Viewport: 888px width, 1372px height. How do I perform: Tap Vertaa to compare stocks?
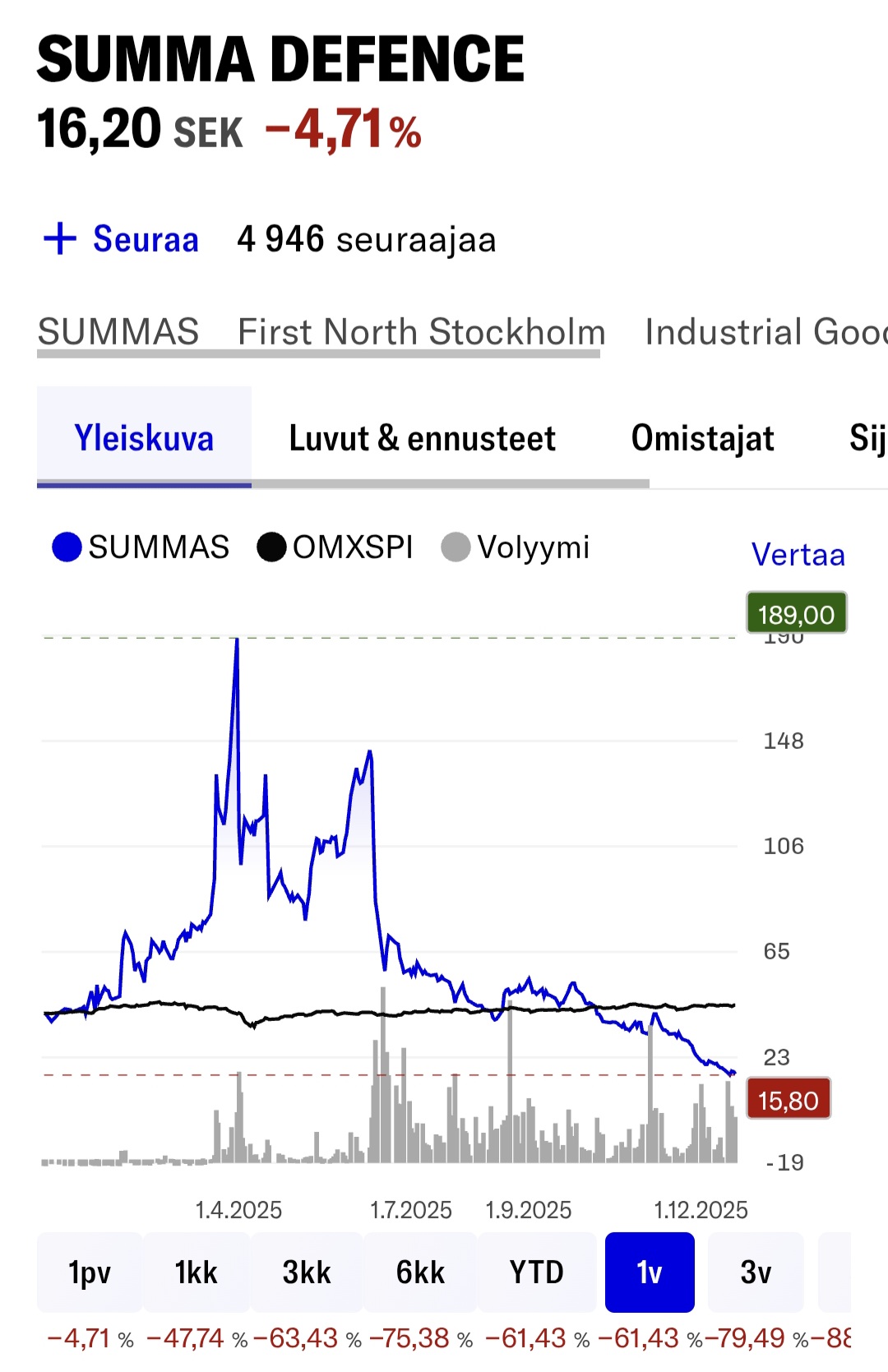coord(798,555)
